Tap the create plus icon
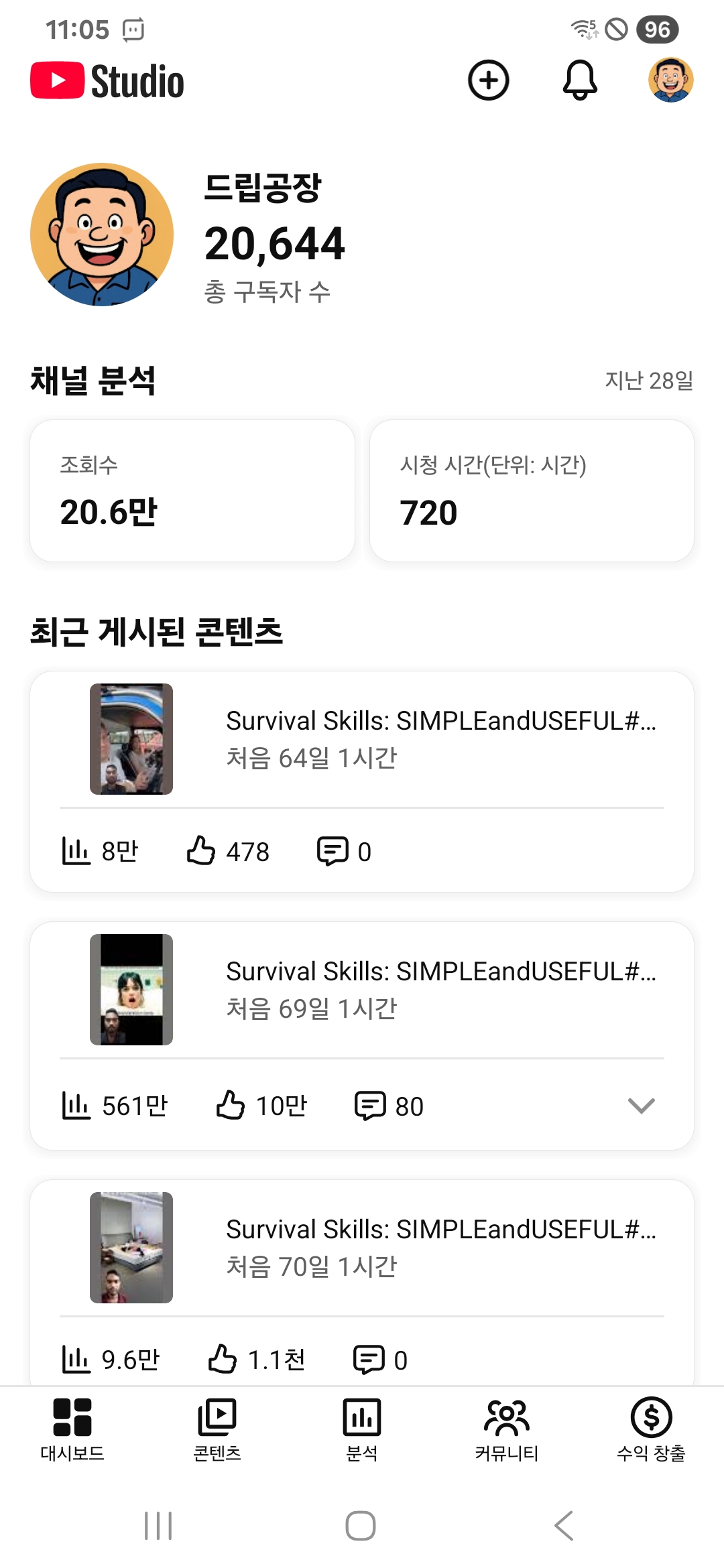The image size is (724, 1568). pyautogui.click(x=488, y=80)
